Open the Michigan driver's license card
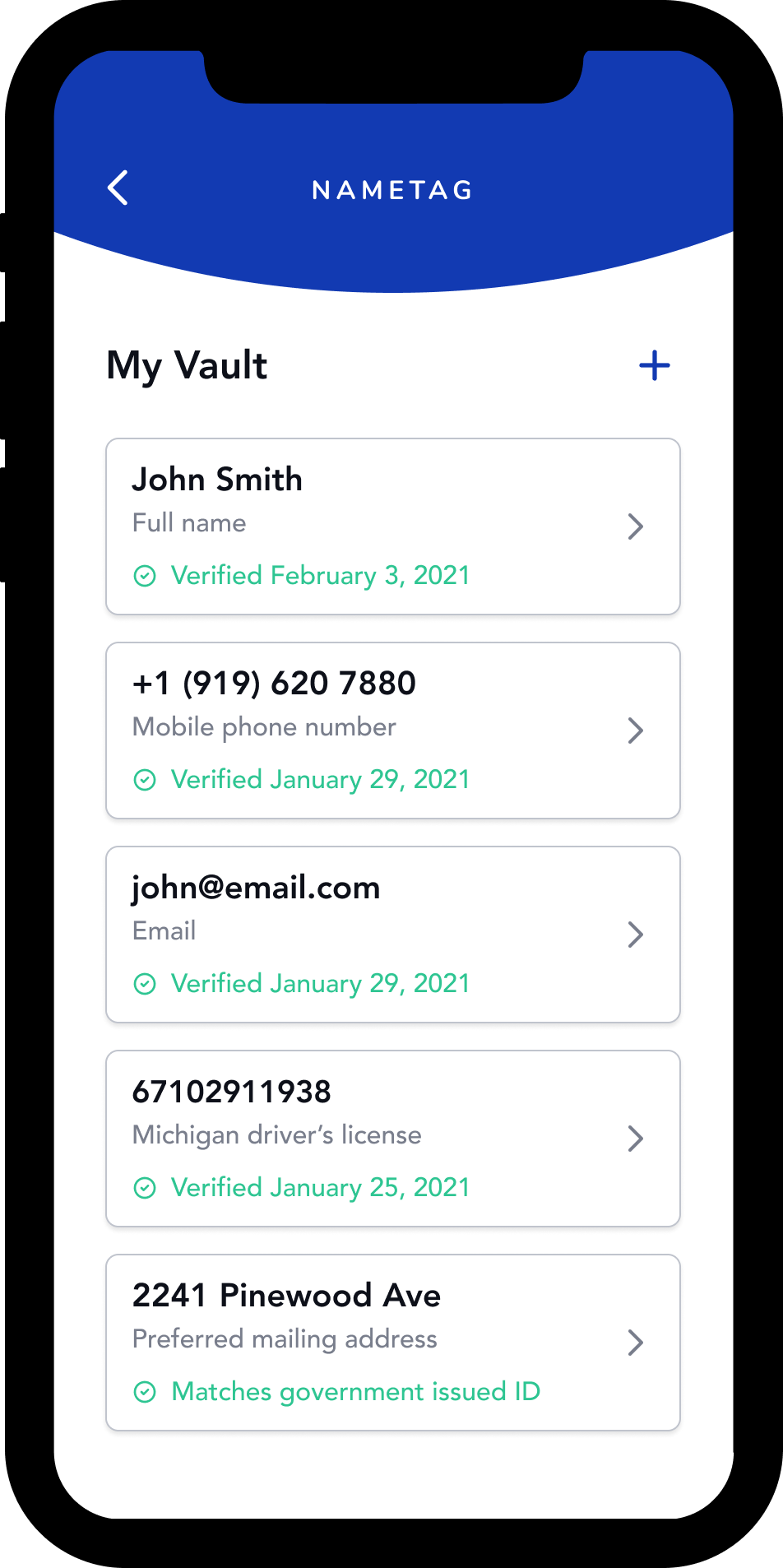This screenshot has height=1568, width=783. click(393, 1139)
